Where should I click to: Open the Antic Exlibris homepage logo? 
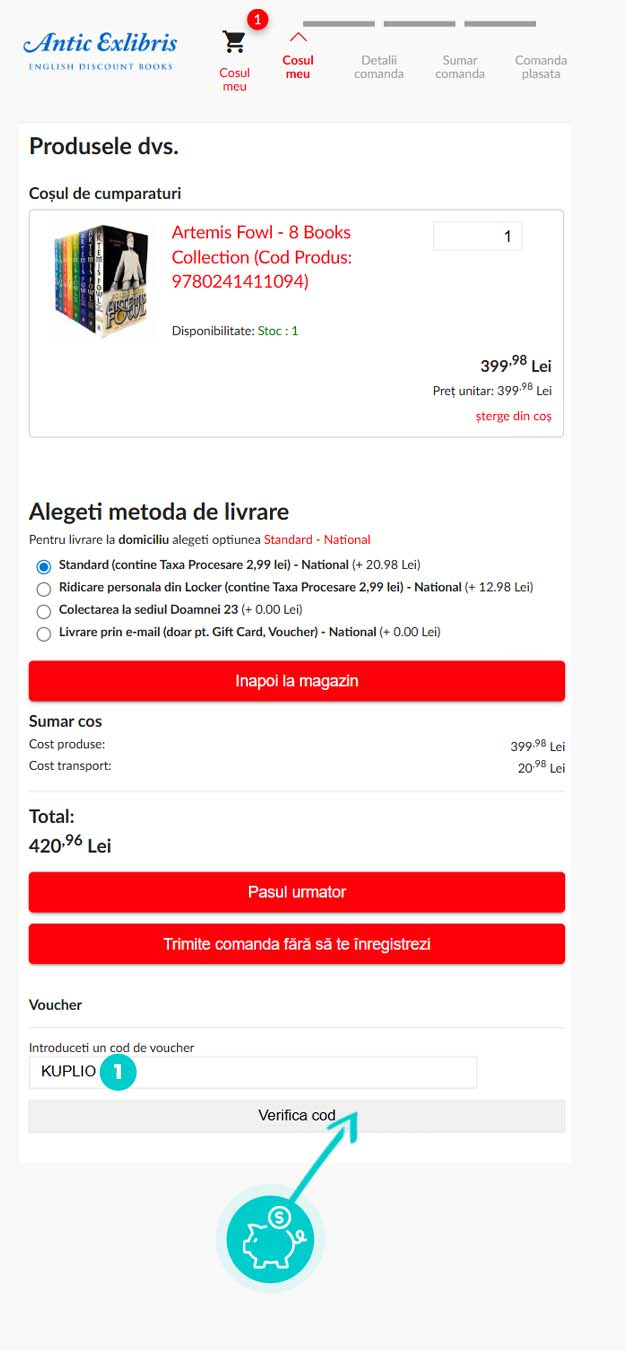(100, 50)
